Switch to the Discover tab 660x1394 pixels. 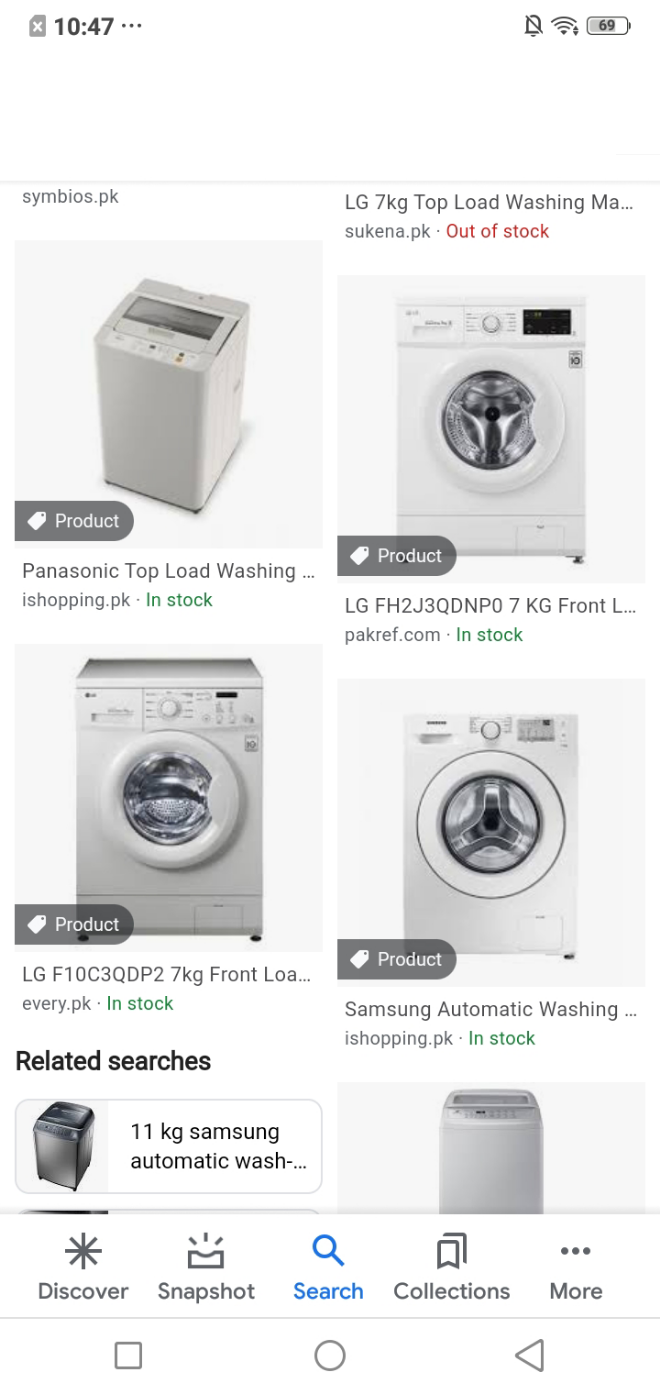83,1266
